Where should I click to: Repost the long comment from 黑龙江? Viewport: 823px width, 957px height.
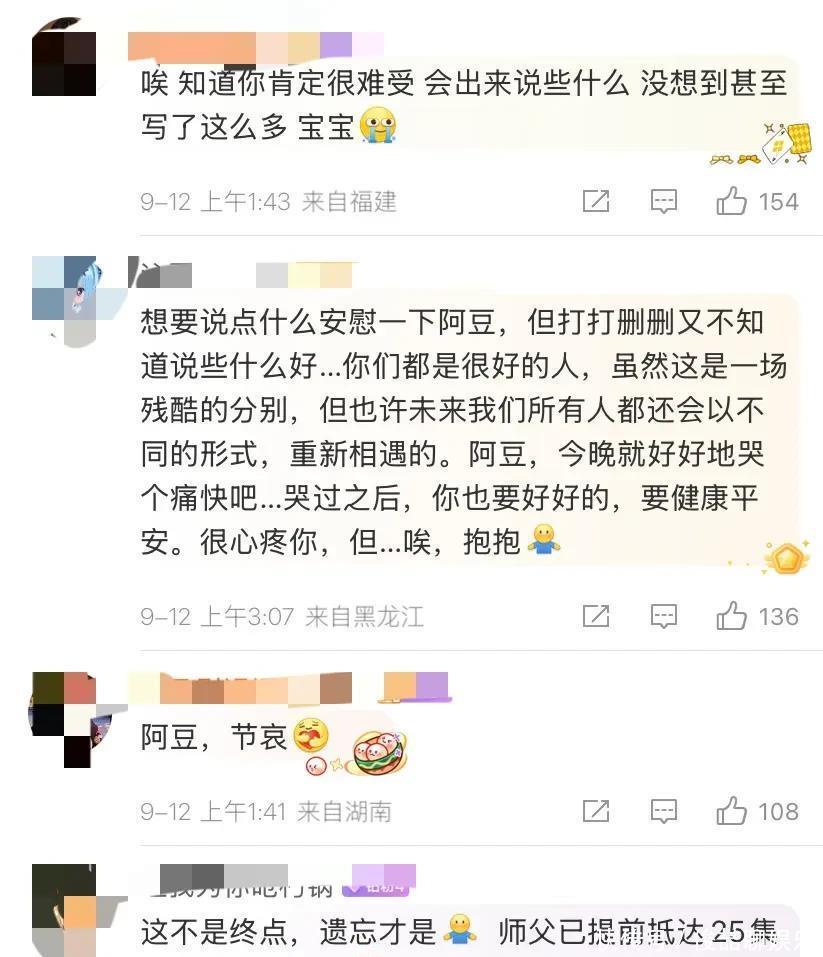pos(596,616)
